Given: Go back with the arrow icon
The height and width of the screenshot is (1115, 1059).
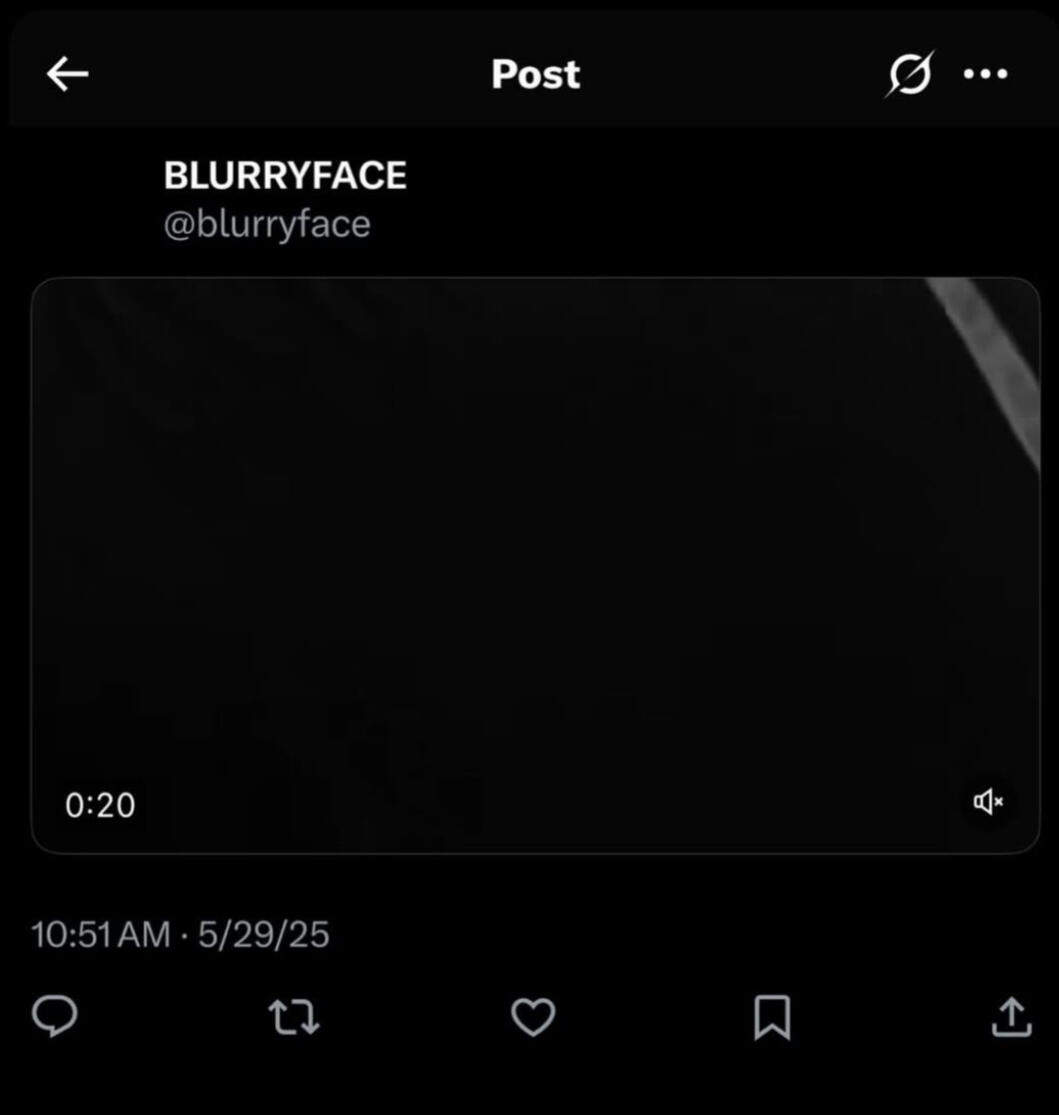Looking at the screenshot, I should (x=68, y=74).
